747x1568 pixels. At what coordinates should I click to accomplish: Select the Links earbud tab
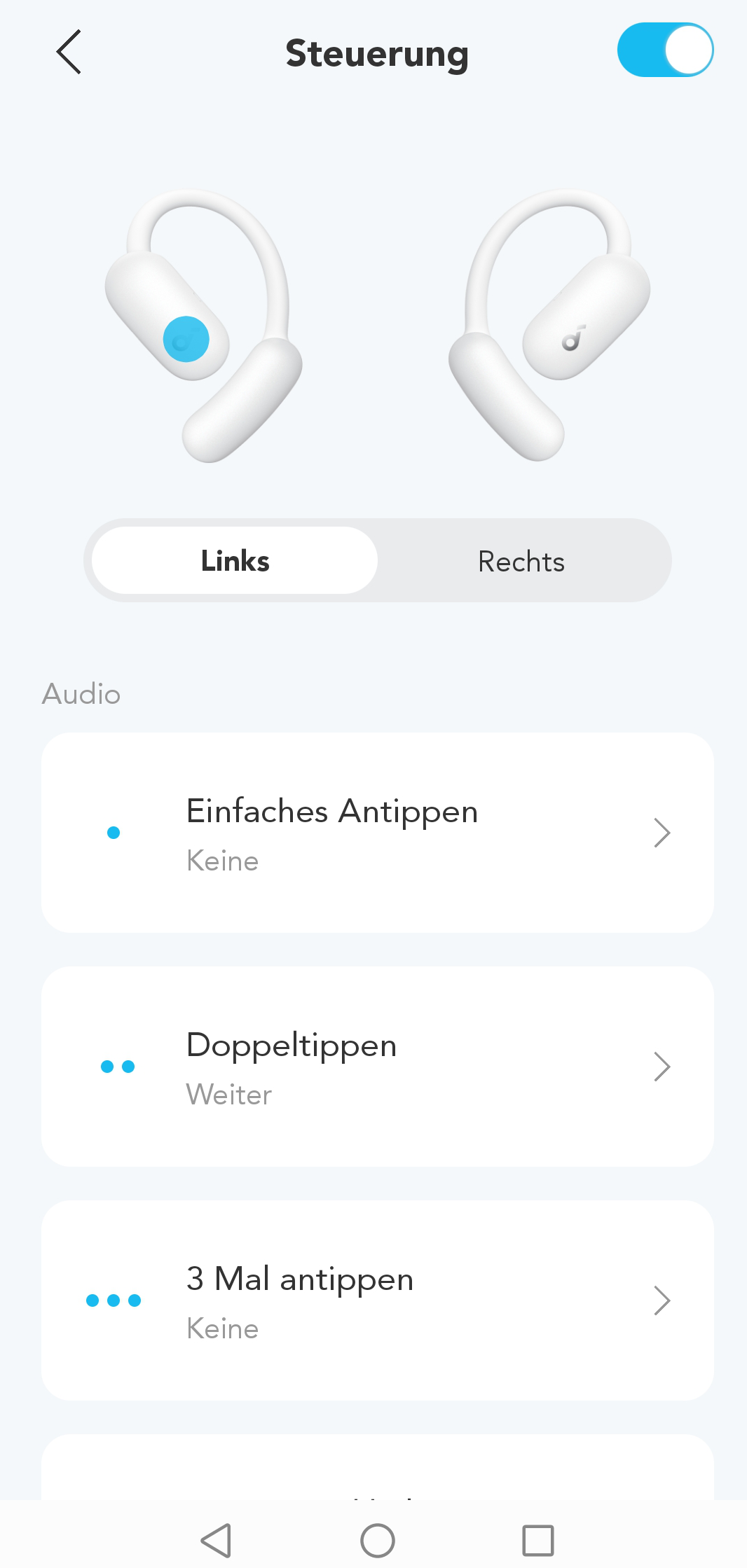(235, 561)
